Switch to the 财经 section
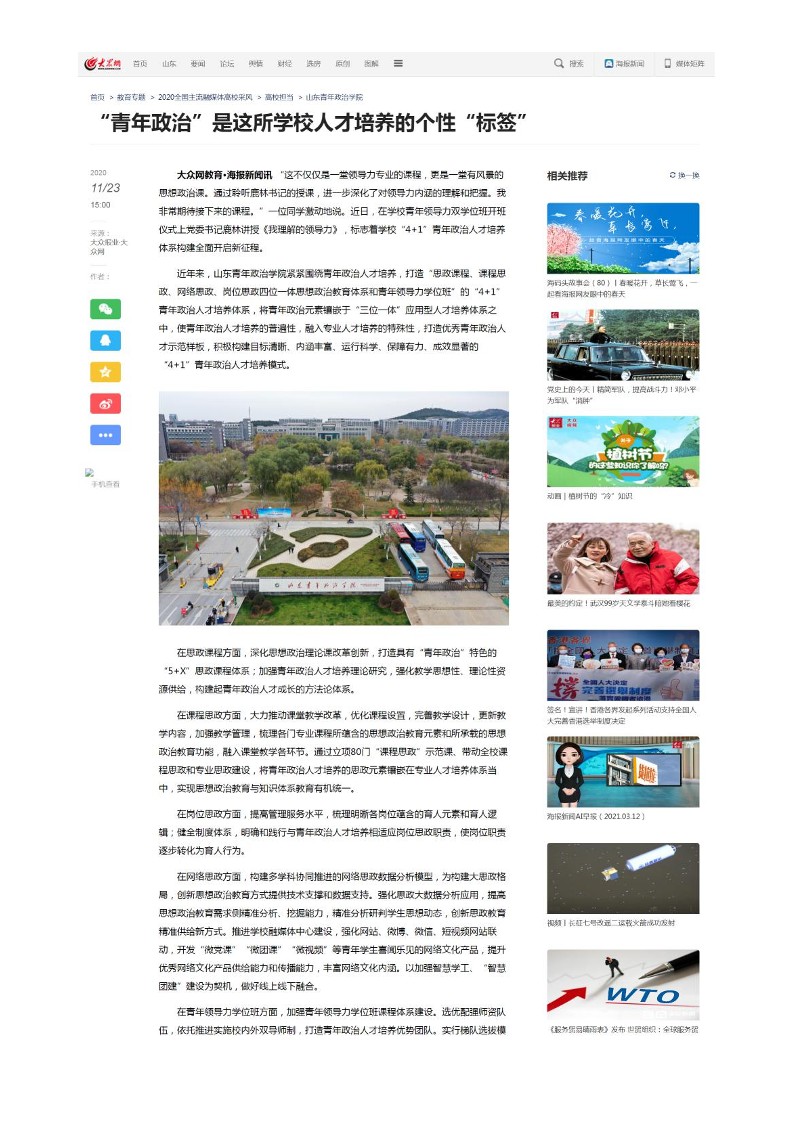 tap(285, 64)
